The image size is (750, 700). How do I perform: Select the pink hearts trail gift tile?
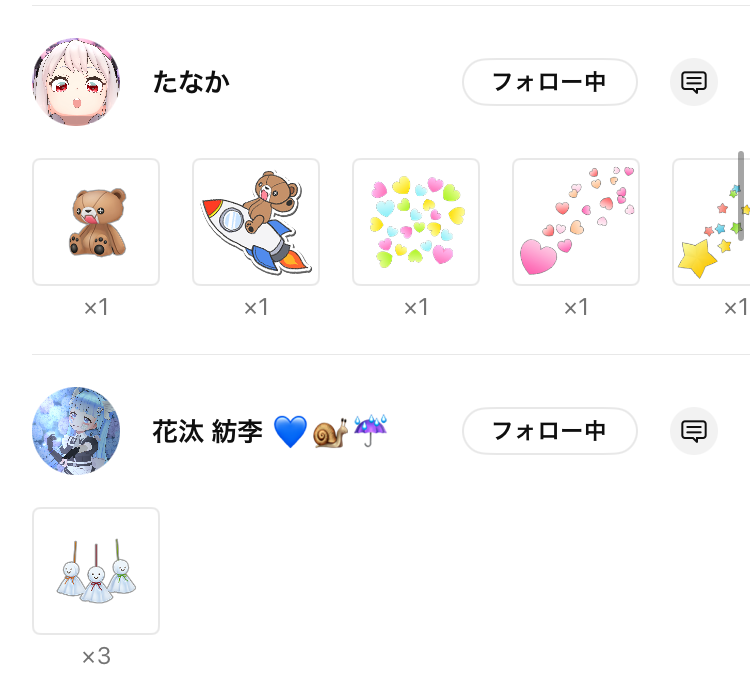pyautogui.click(x=576, y=222)
